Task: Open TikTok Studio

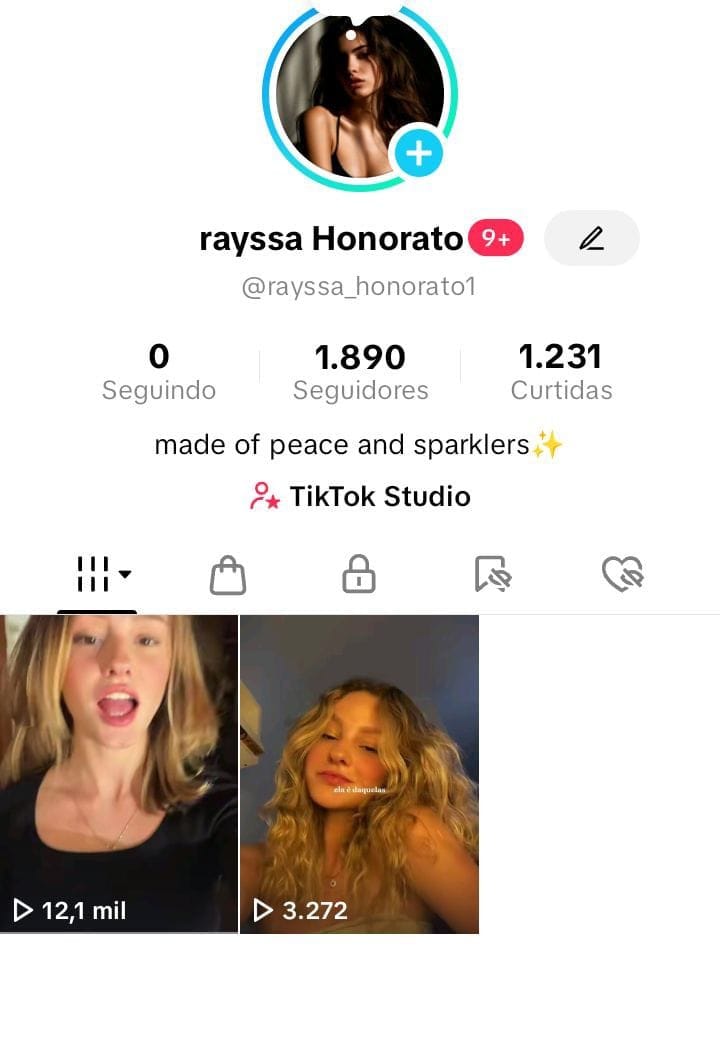Action: (x=360, y=496)
